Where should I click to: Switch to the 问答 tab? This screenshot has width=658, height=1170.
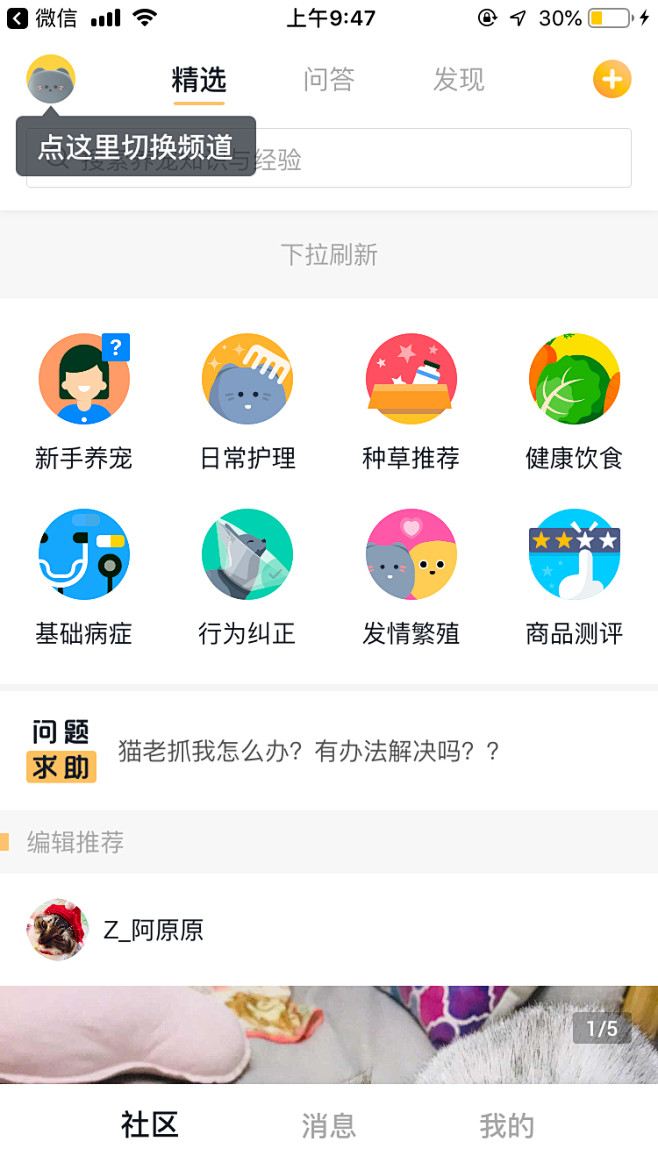click(329, 80)
